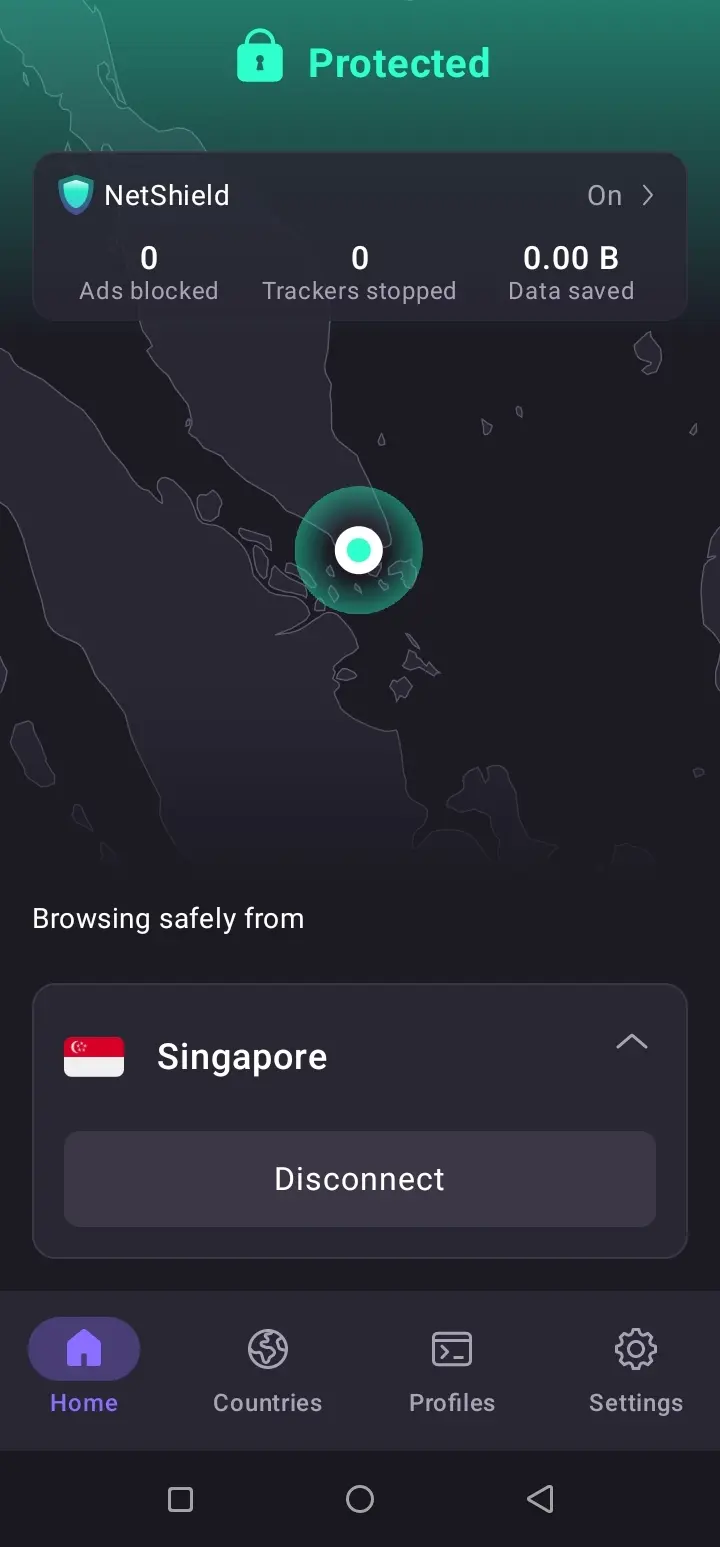Switch to the Countries tab

click(267, 1370)
